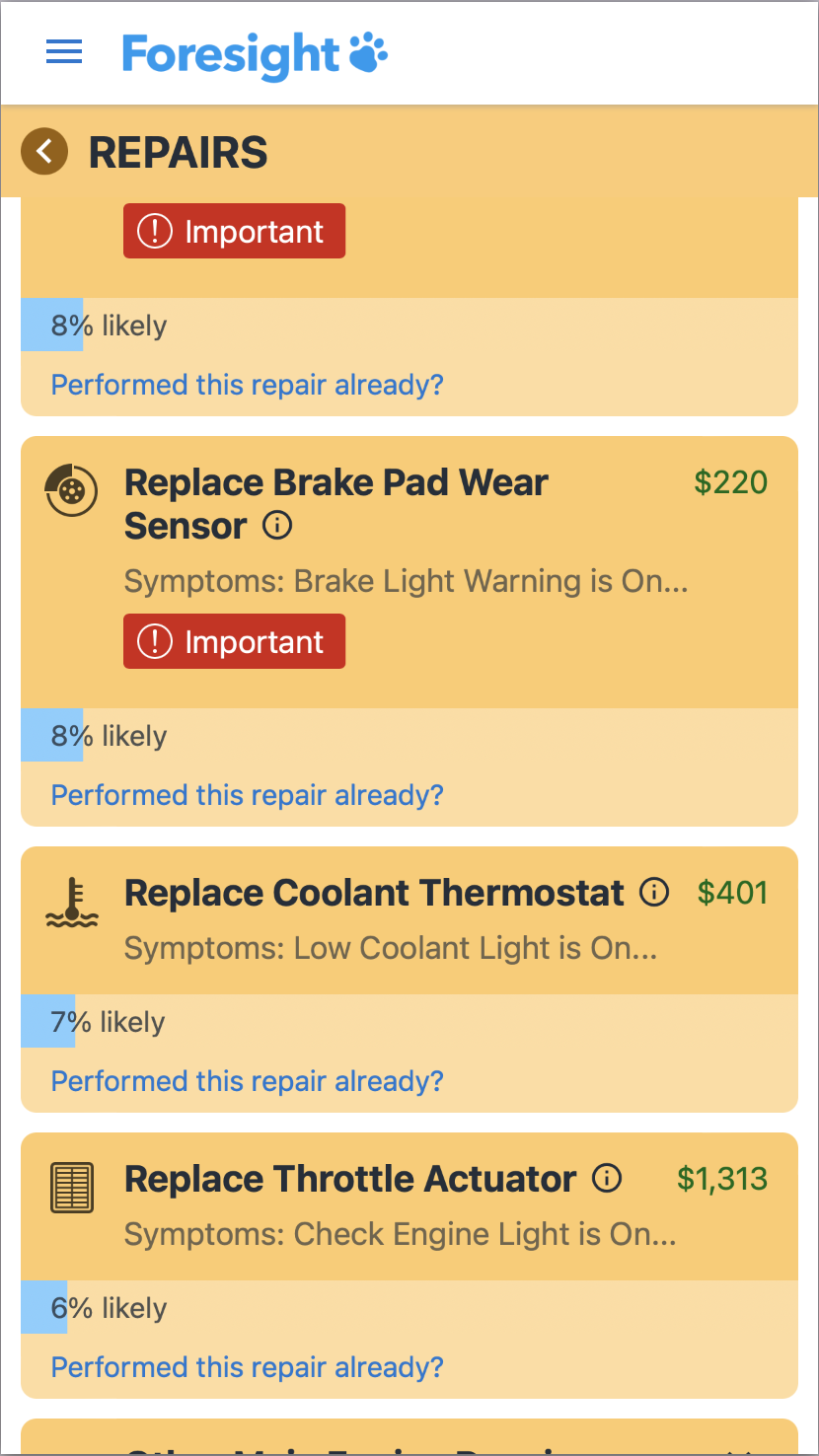
Task: Mark Coolant Thermostat repair as already performed
Action: (248, 1081)
